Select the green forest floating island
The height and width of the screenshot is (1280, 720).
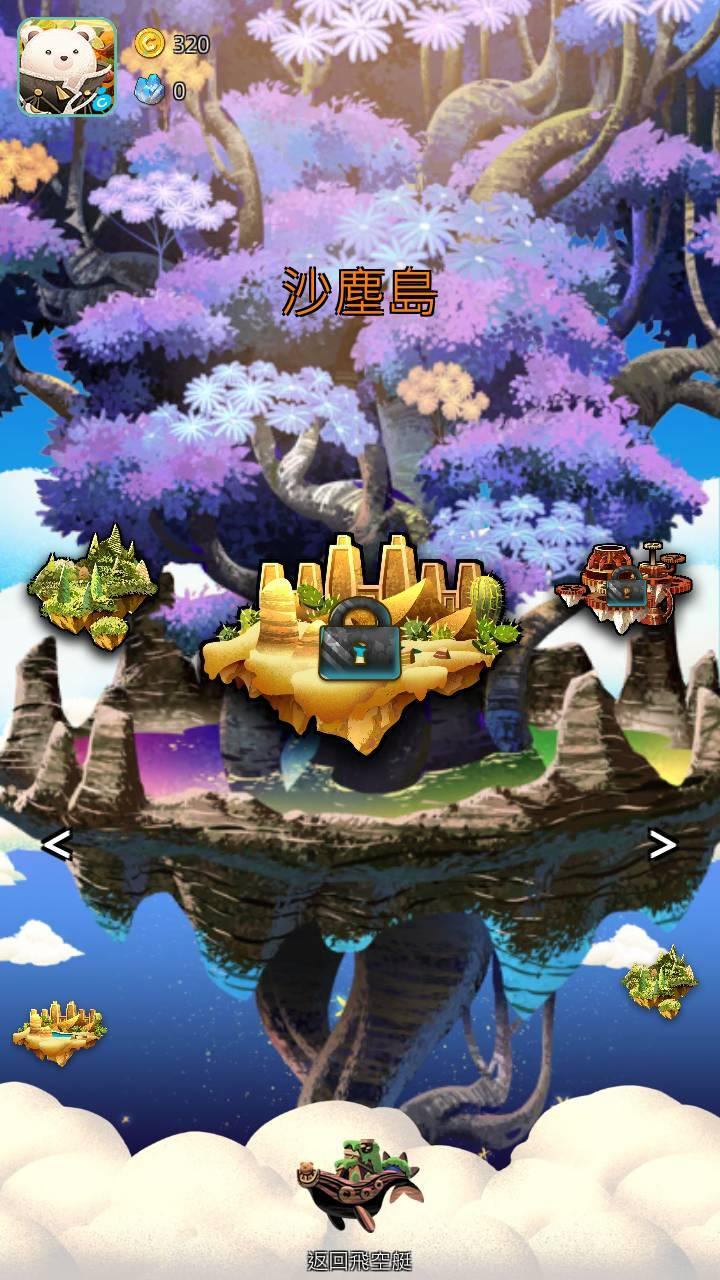[x=92, y=587]
